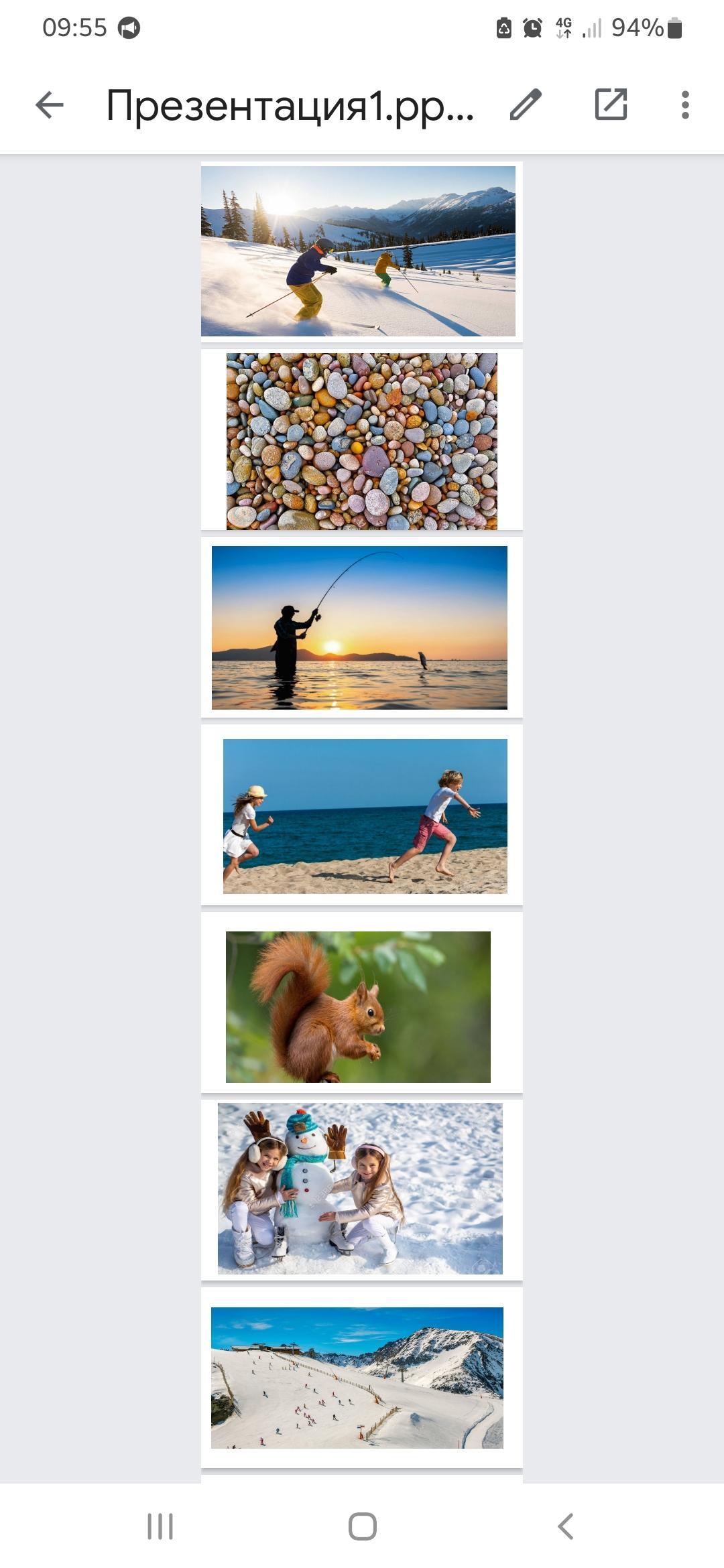The image size is (724, 1568).
Task: Go to the home screen
Action: coord(362,1526)
